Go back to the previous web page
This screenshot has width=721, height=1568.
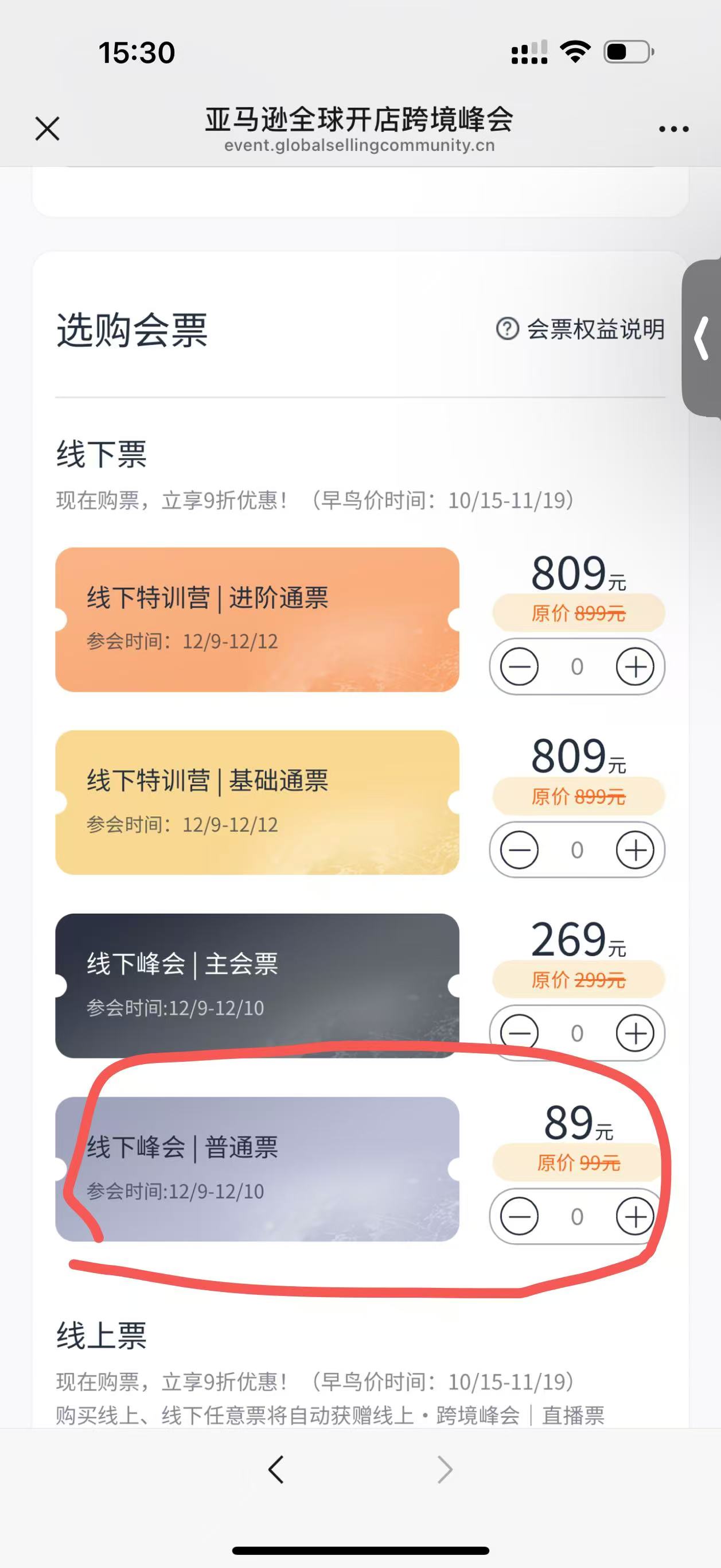coord(276,1470)
